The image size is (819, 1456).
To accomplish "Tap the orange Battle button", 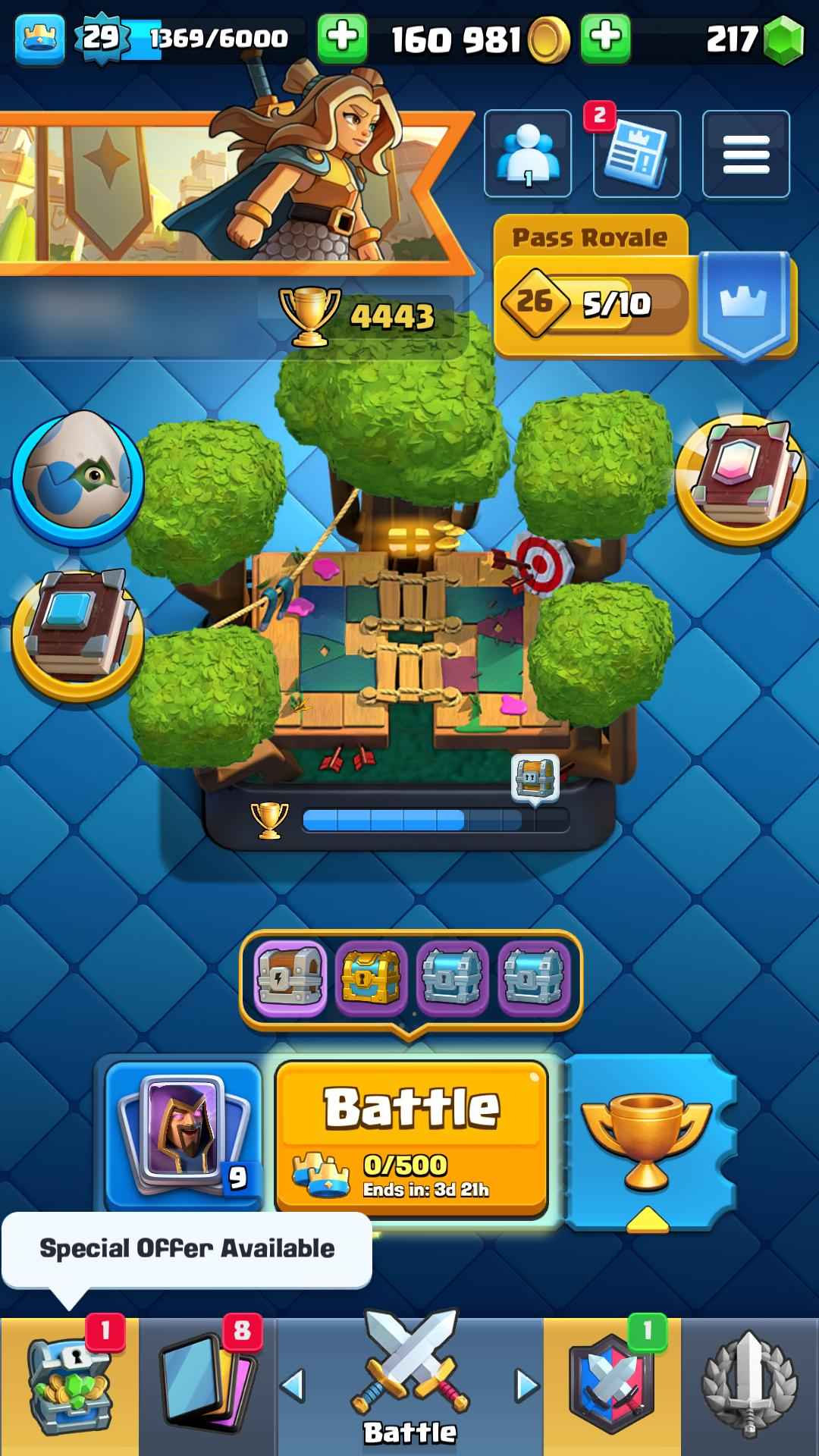I will tap(411, 1136).
